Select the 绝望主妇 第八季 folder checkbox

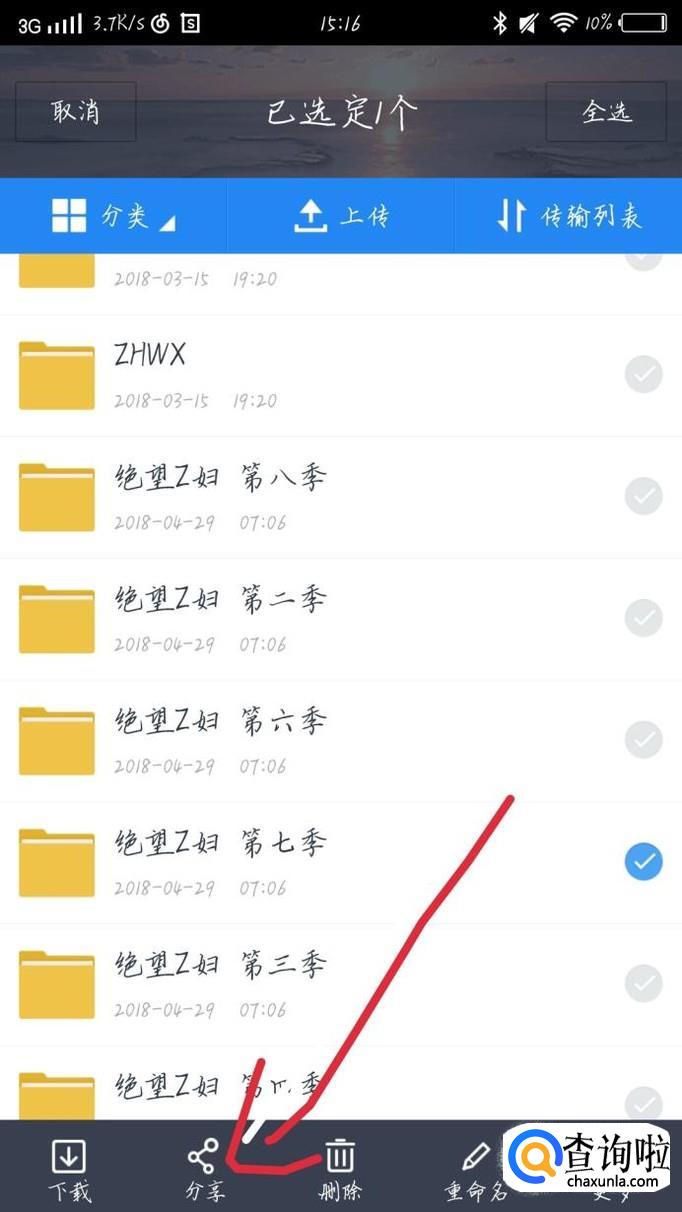tap(643, 496)
